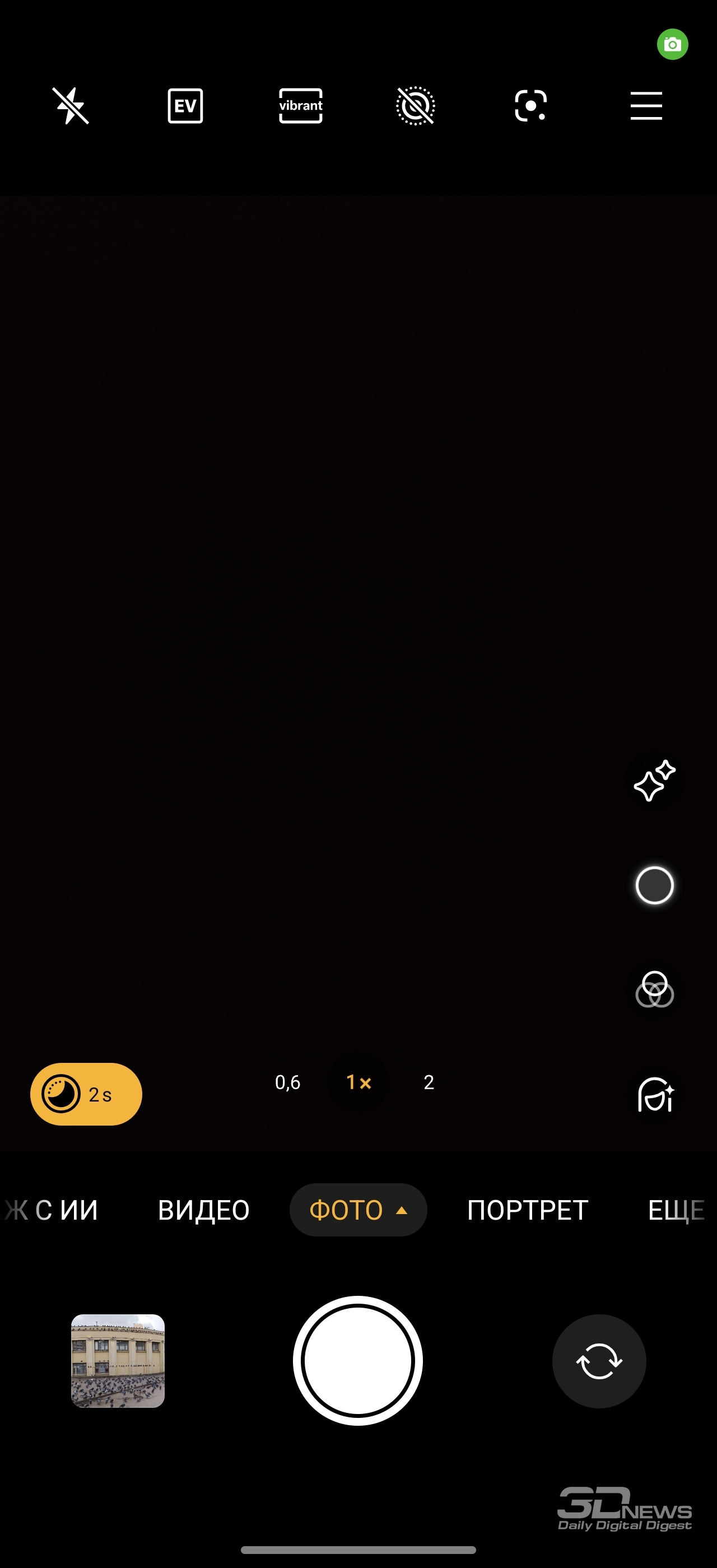The width and height of the screenshot is (717, 1568).
Task: Tap the 2s night mode pill
Action: coord(86,1094)
